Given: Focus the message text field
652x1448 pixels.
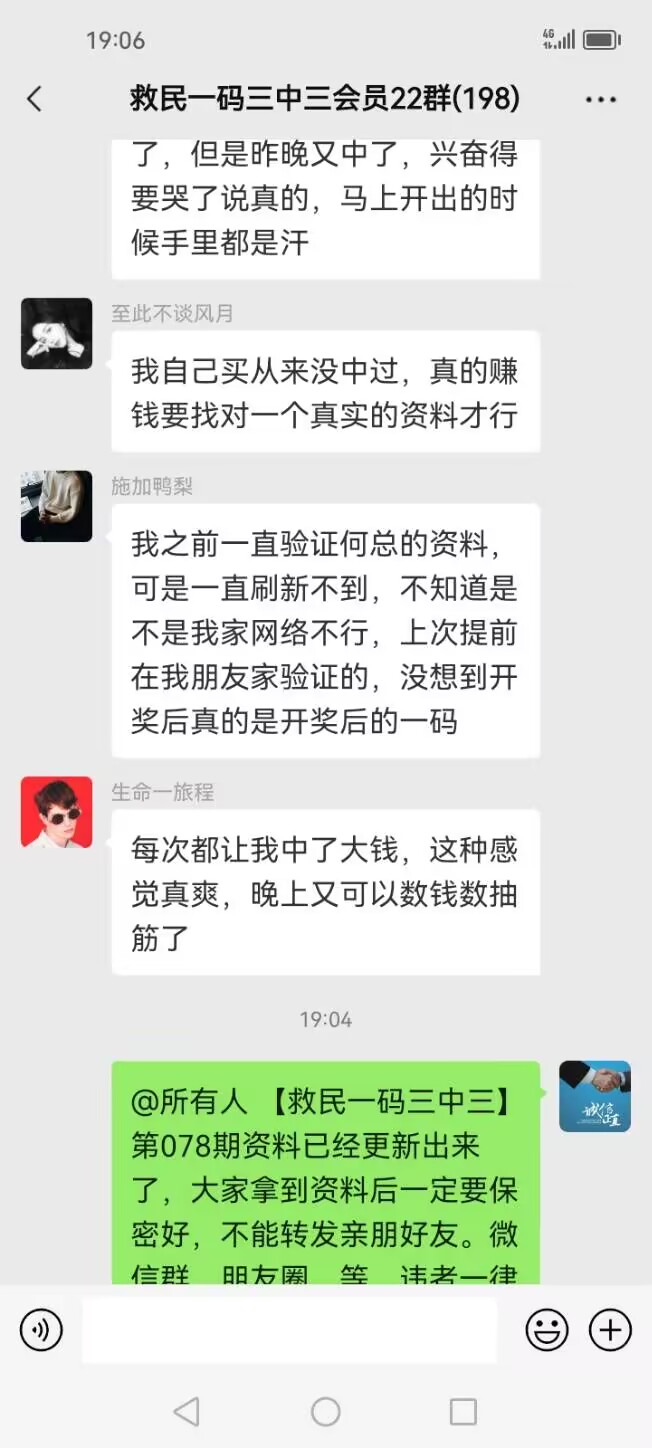Looking at the screenshot, I should click(289, 1330).
